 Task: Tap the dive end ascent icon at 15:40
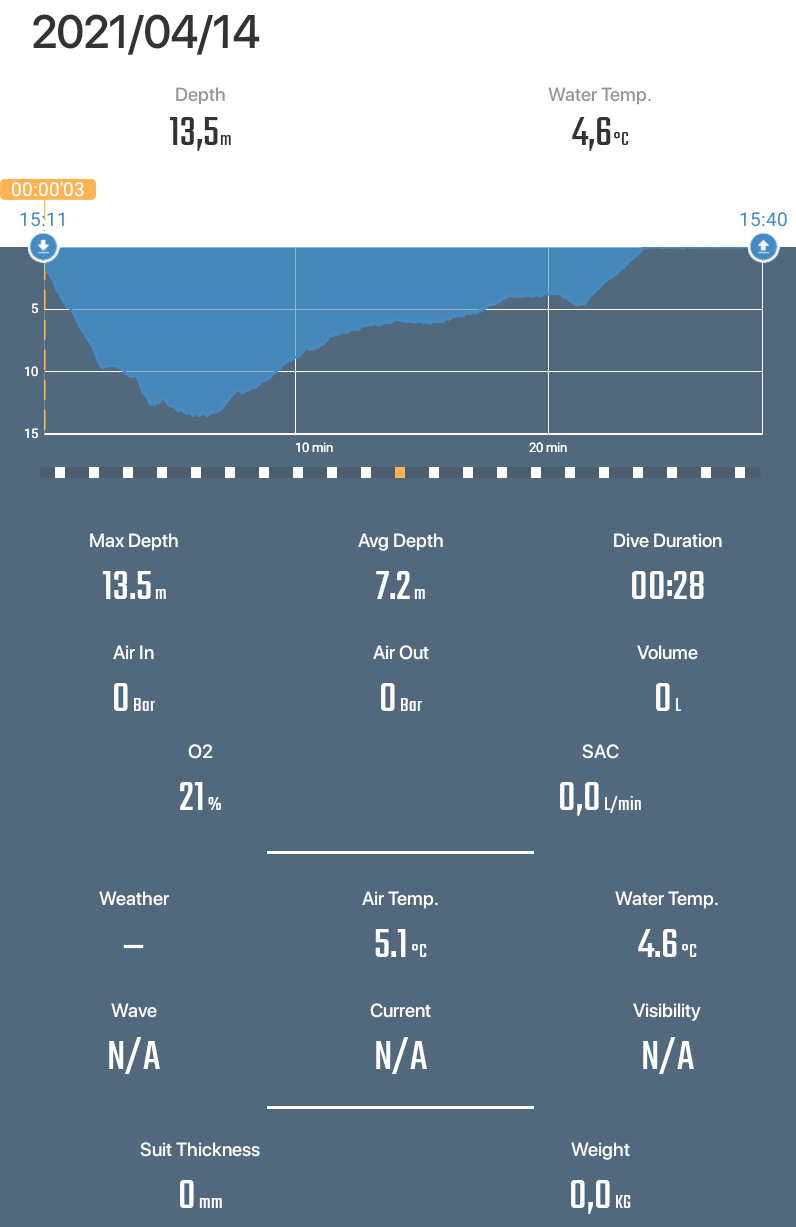[x=763, y=246]
